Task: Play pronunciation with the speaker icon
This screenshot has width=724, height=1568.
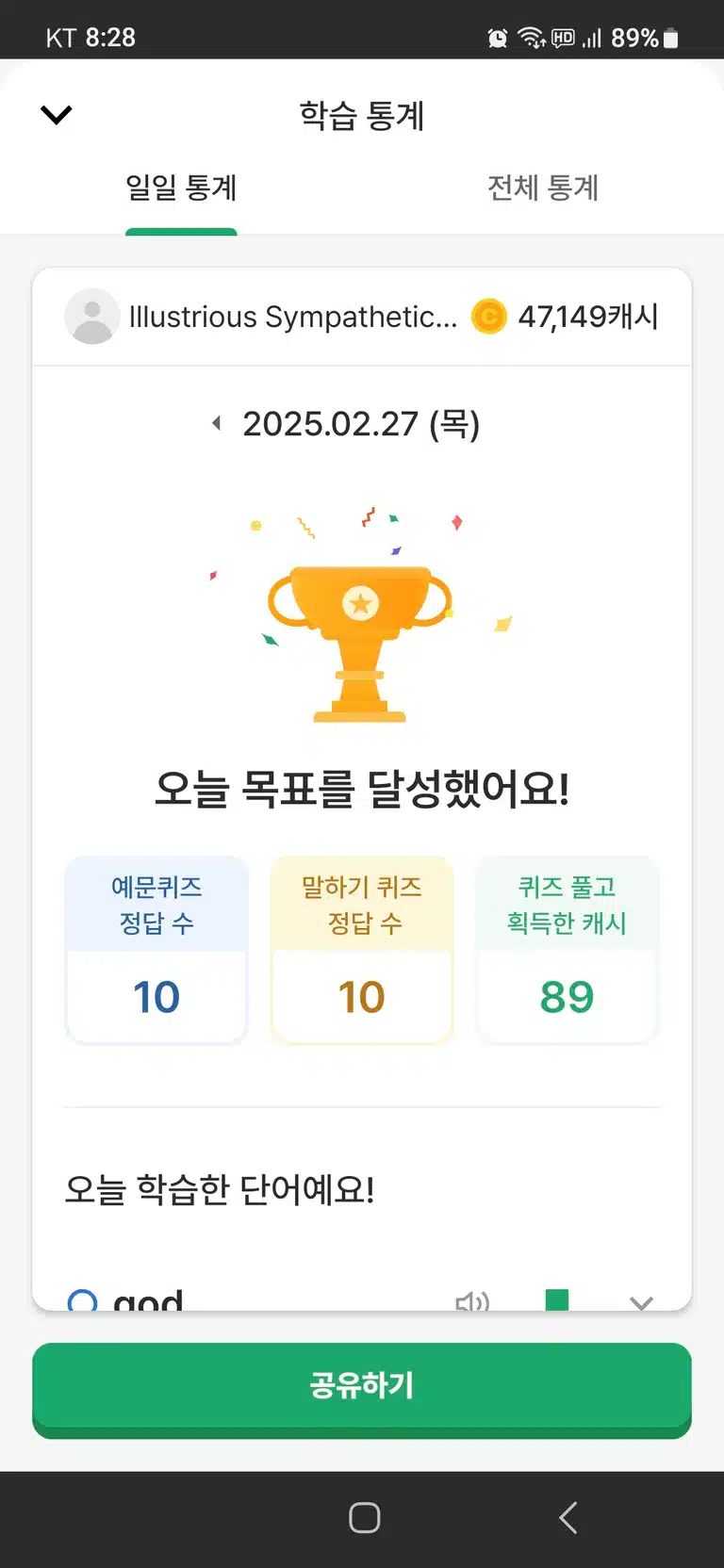Action: [472, 1301]
